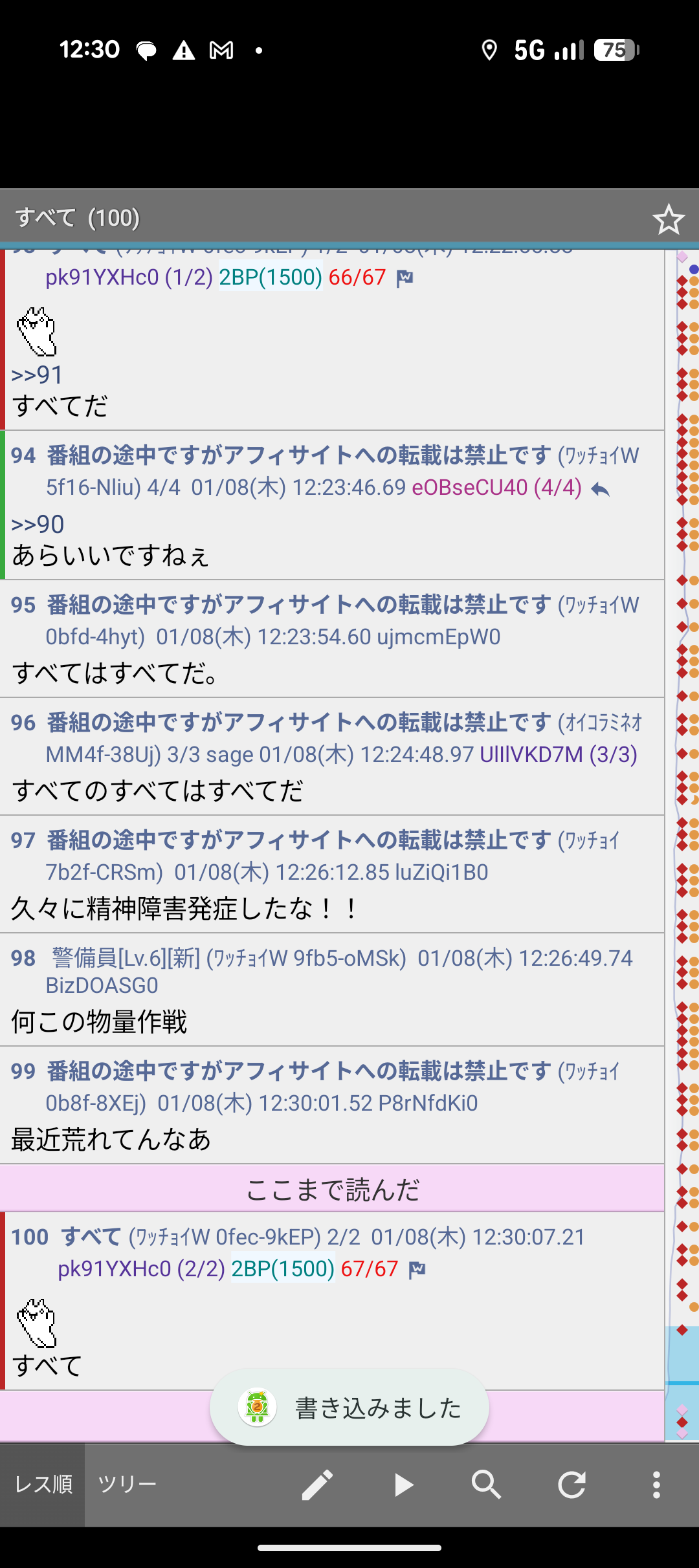Follow the >>90 anchor in post 94
Viewport: 699px width, 1568px height.
[x=38, y=525]
